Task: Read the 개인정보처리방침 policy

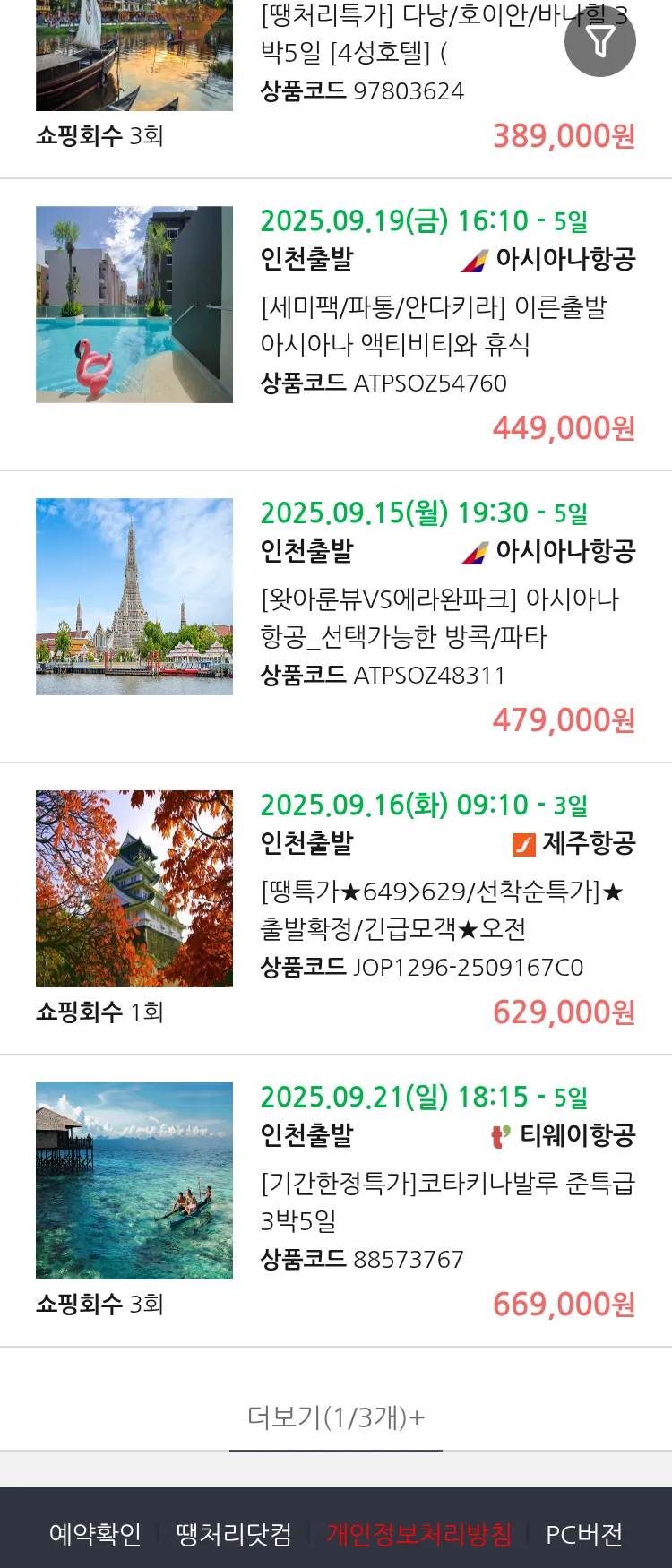Action: click(x=418, y=1534)
